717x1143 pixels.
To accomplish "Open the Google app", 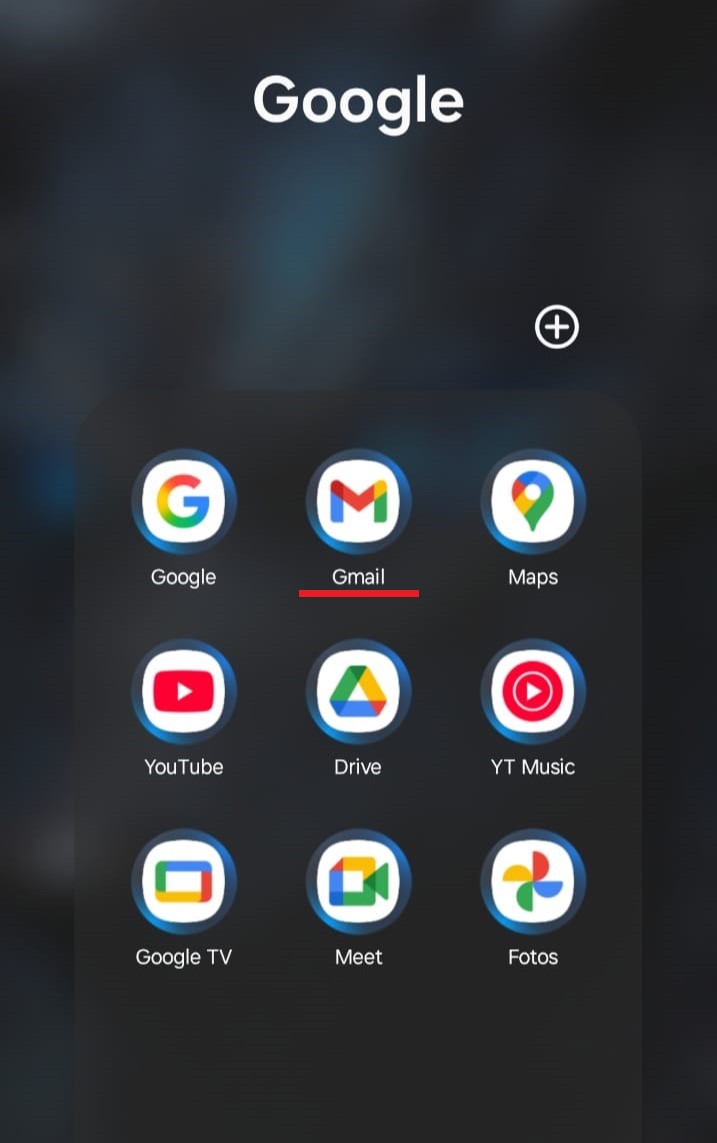I will pyautogui.click(x=183, y=501).
